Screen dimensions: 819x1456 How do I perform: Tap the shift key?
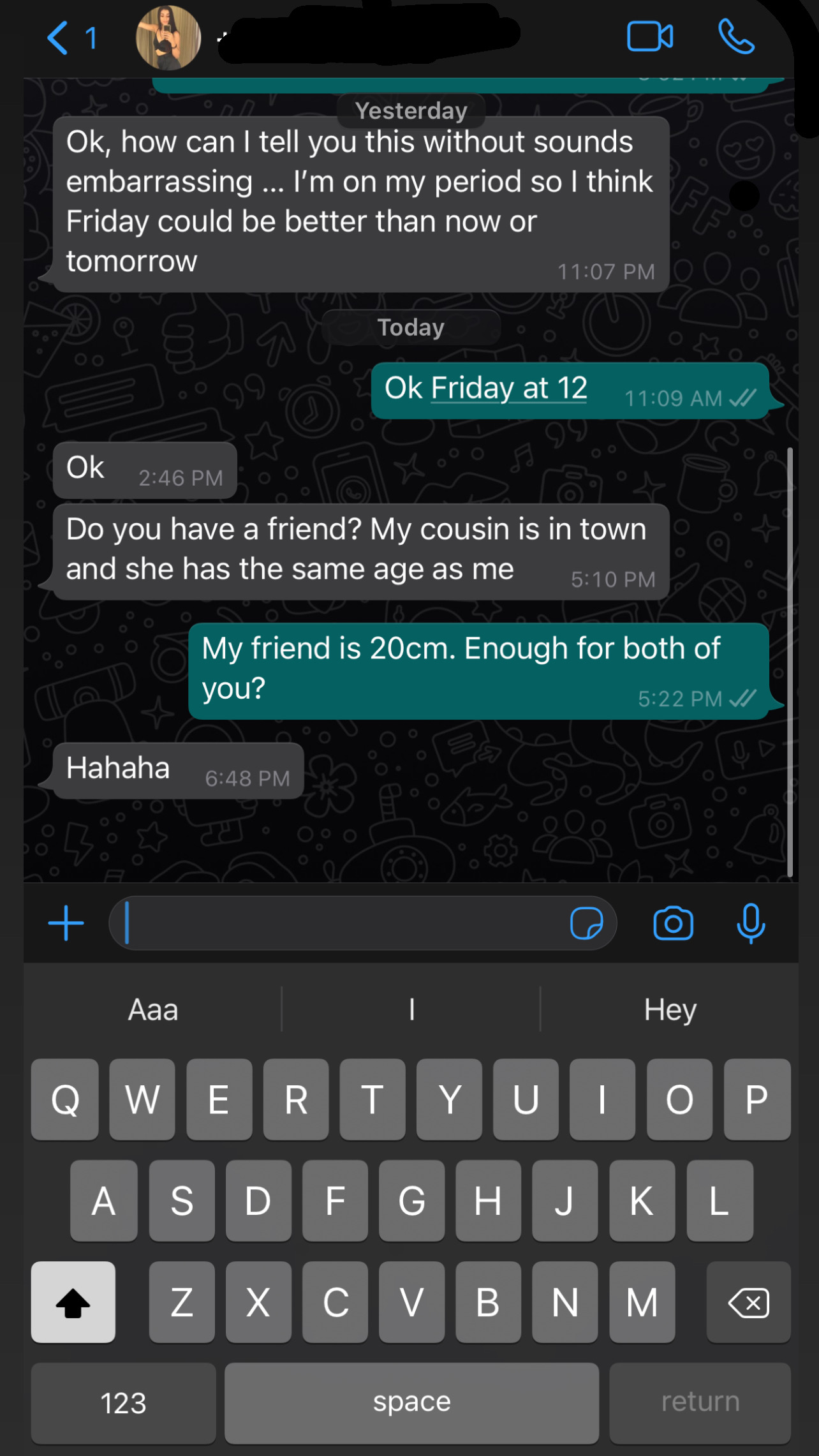(73, 1302)
